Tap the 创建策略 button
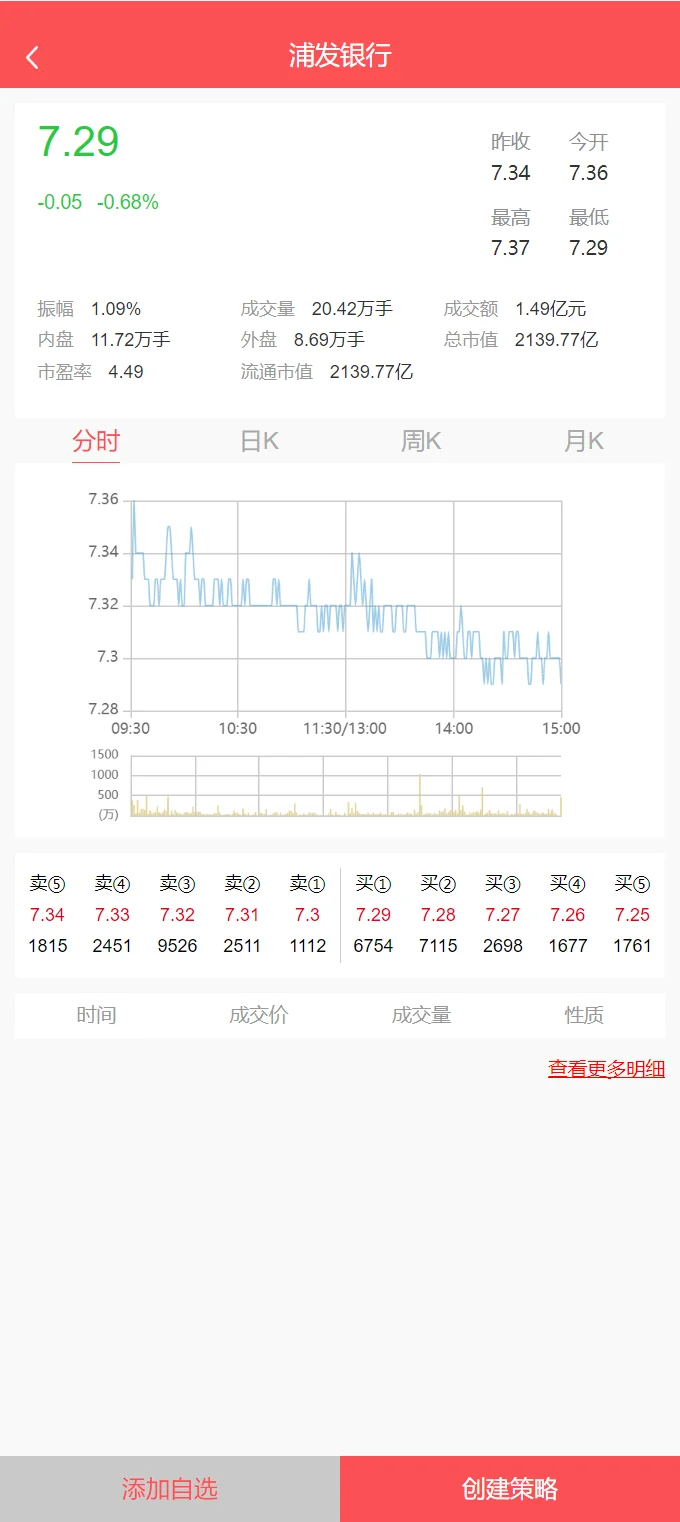Viewport: 680px width, 1522px height. [x=510, y=1488]
